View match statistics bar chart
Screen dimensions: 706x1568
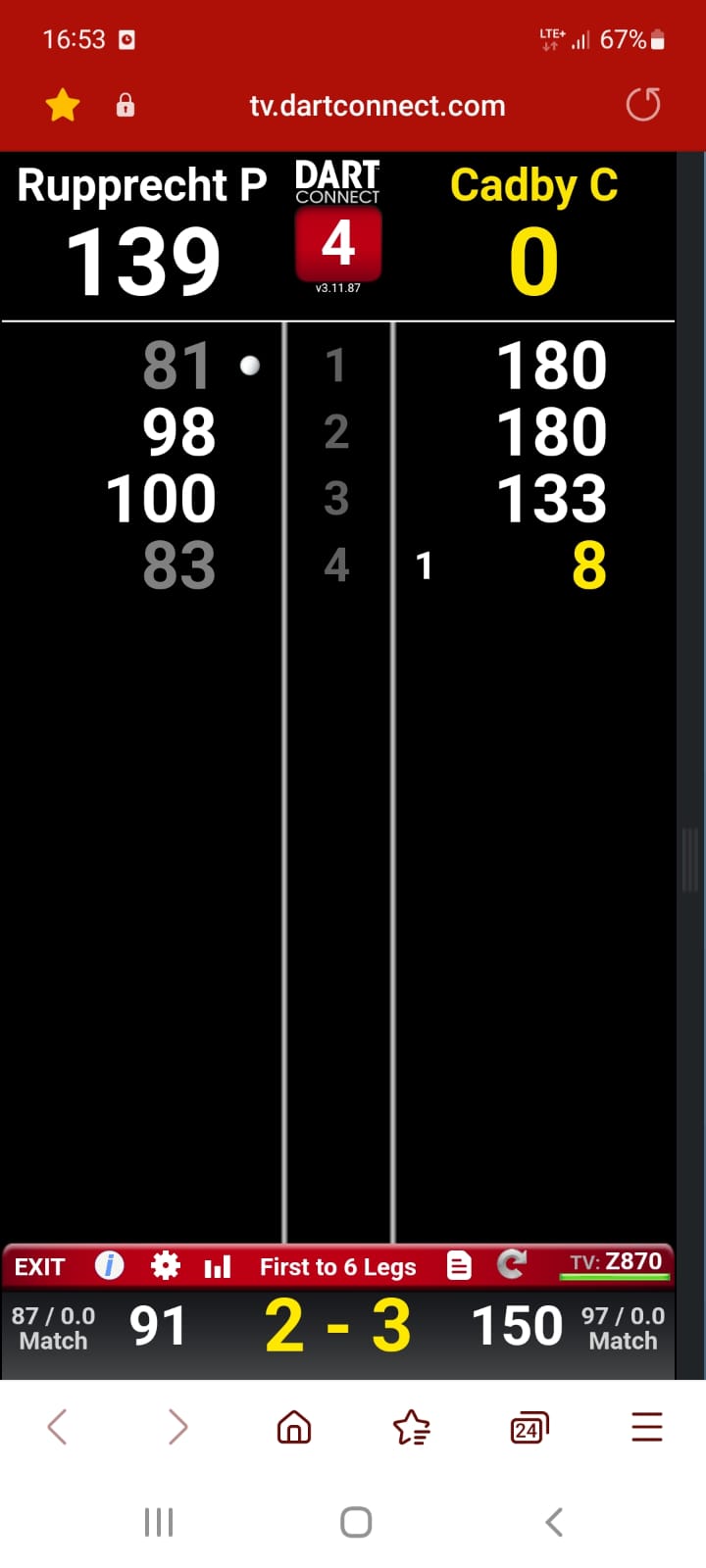(x=218, y=1267)
